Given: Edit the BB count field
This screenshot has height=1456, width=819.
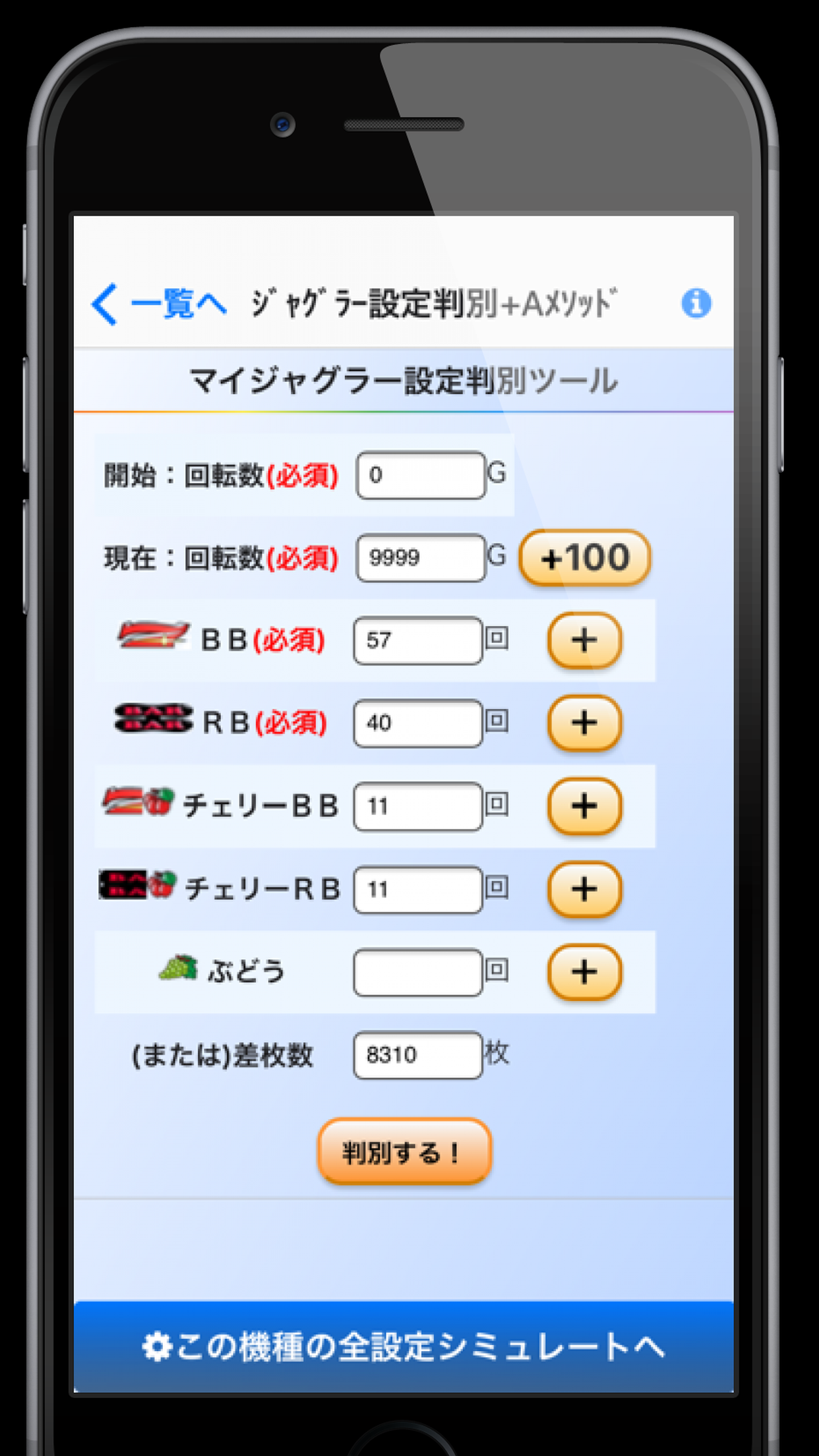Looking at the screenshot, I should 418,640.
